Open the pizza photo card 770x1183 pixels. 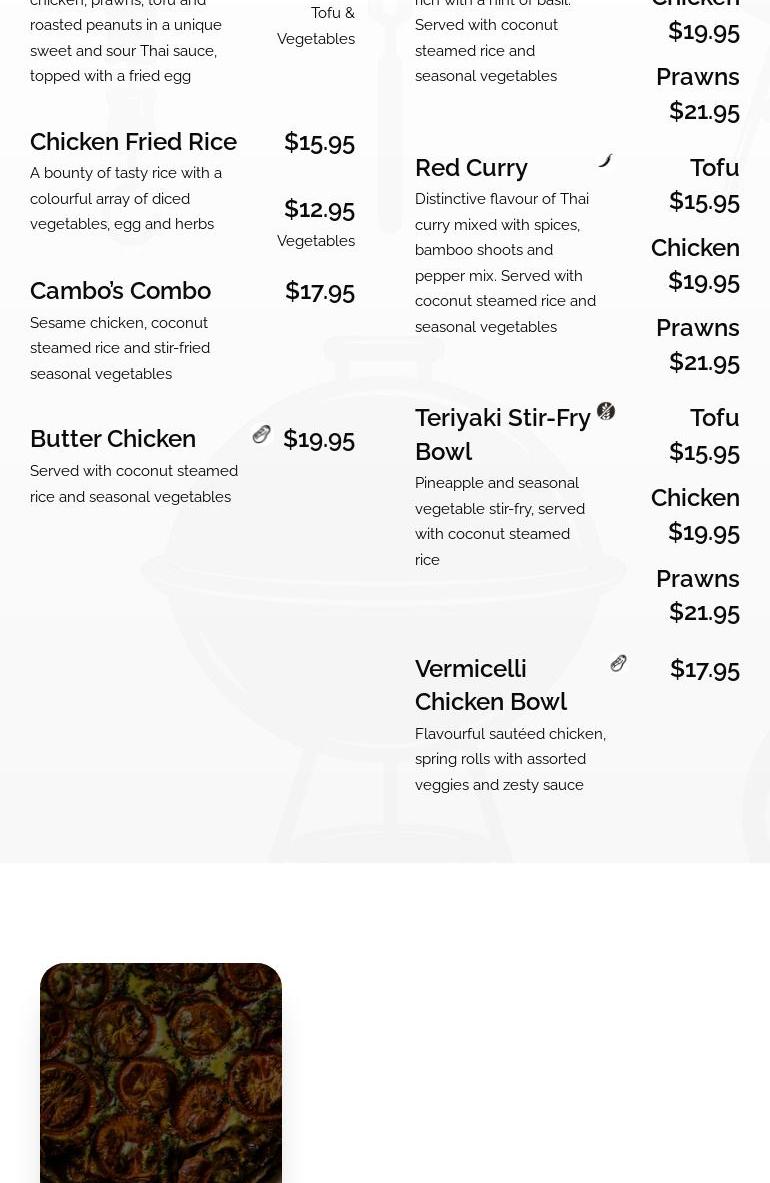point(161,1072)
